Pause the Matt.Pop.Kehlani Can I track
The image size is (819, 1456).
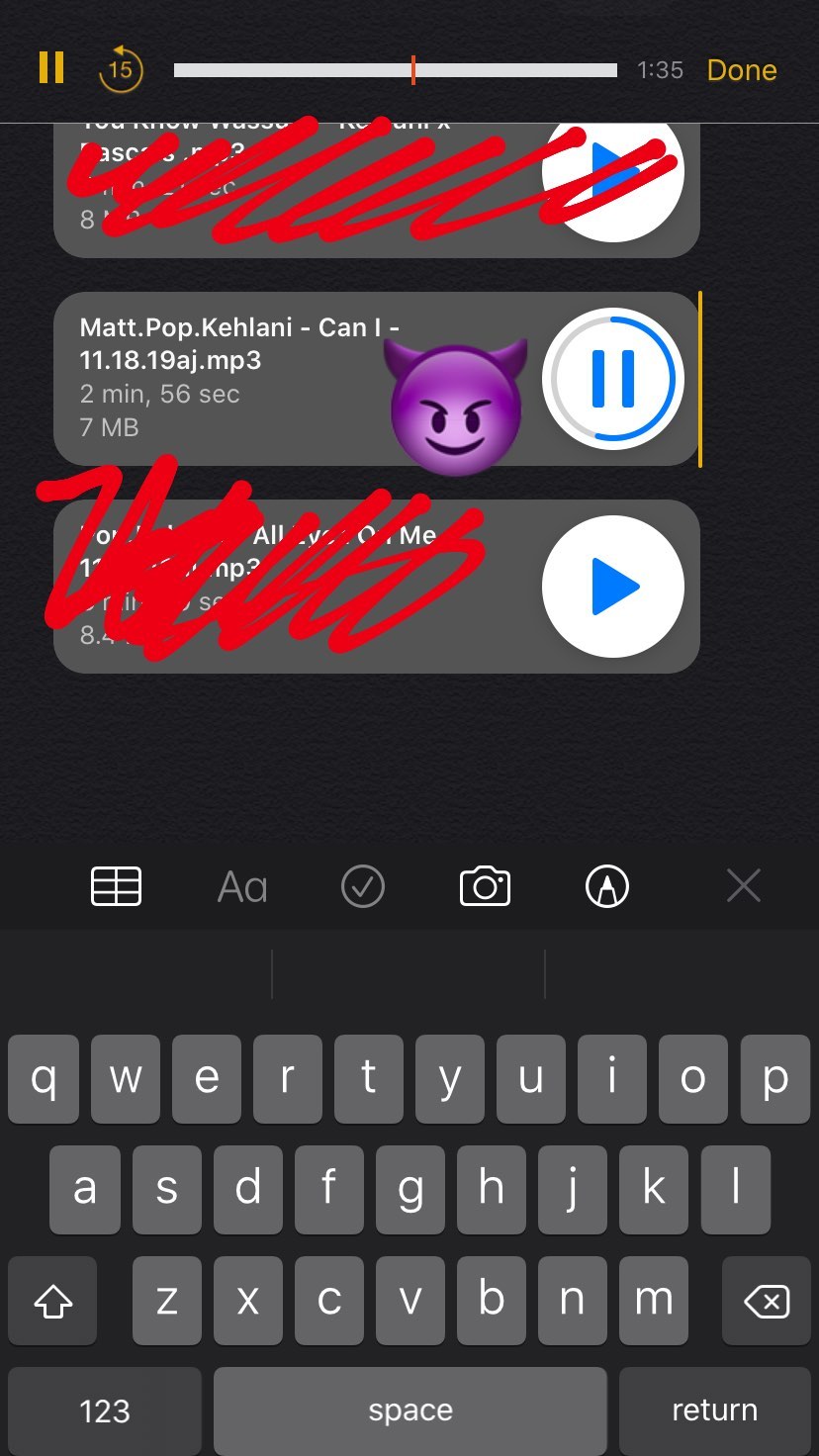[x=613, y=379]
